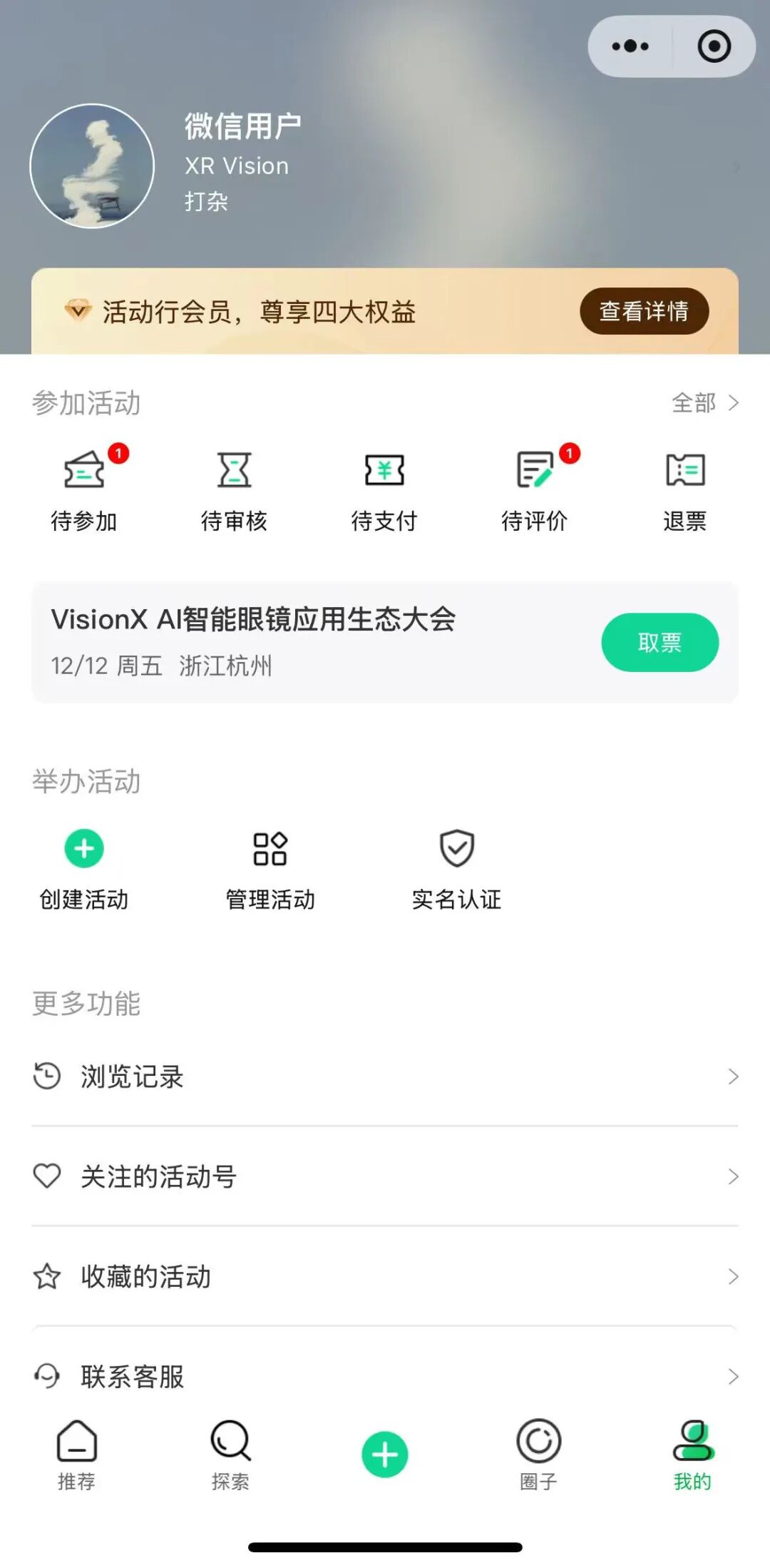This screenshot has height=1568, width=770.
Task: Tap 取票 for the VisionX event
Action: (x=659, y=642)
